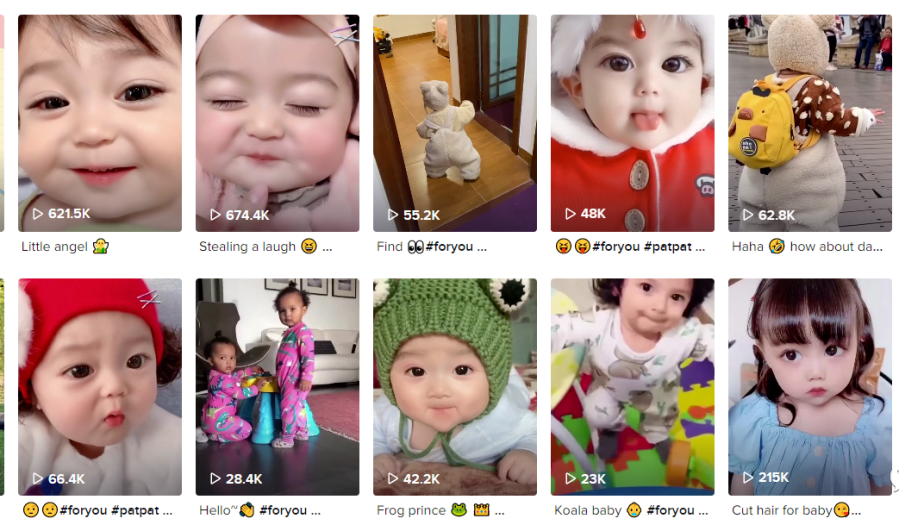Play the Stealing a laugh video

tap(277, 123)
